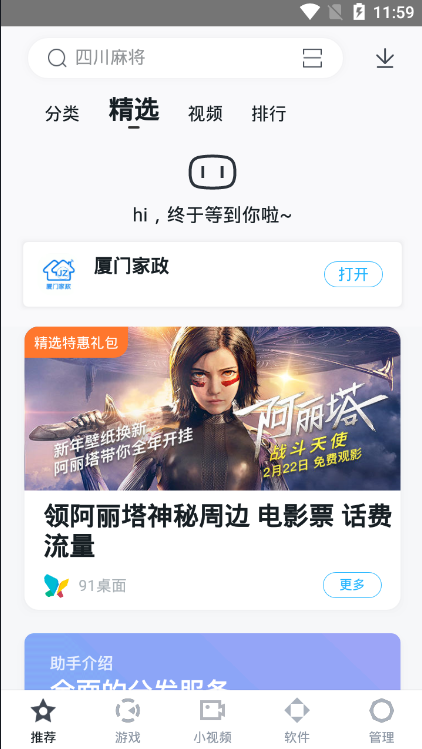
Task: Open the 助手介绍 card
Action: [x=212, y=662]
